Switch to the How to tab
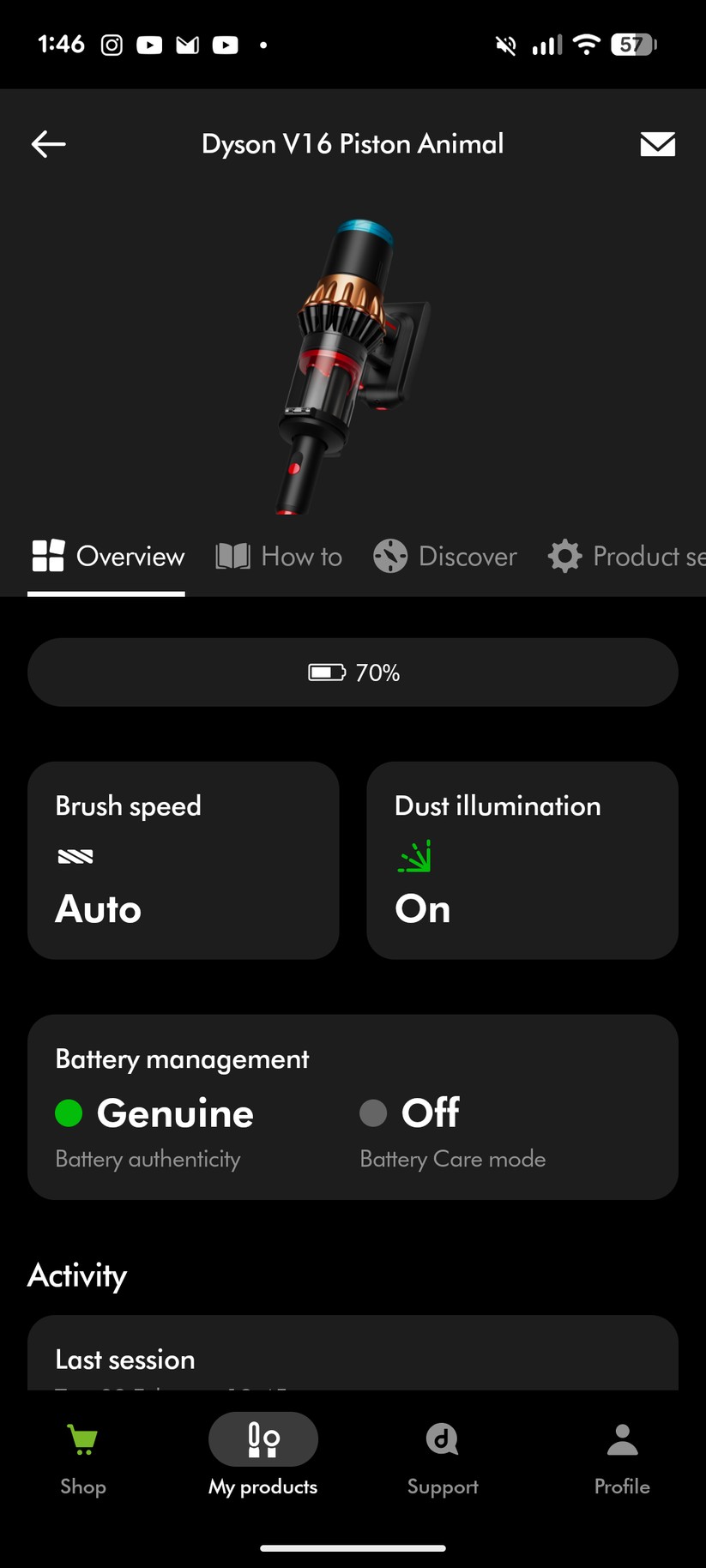 pos(279,556)
